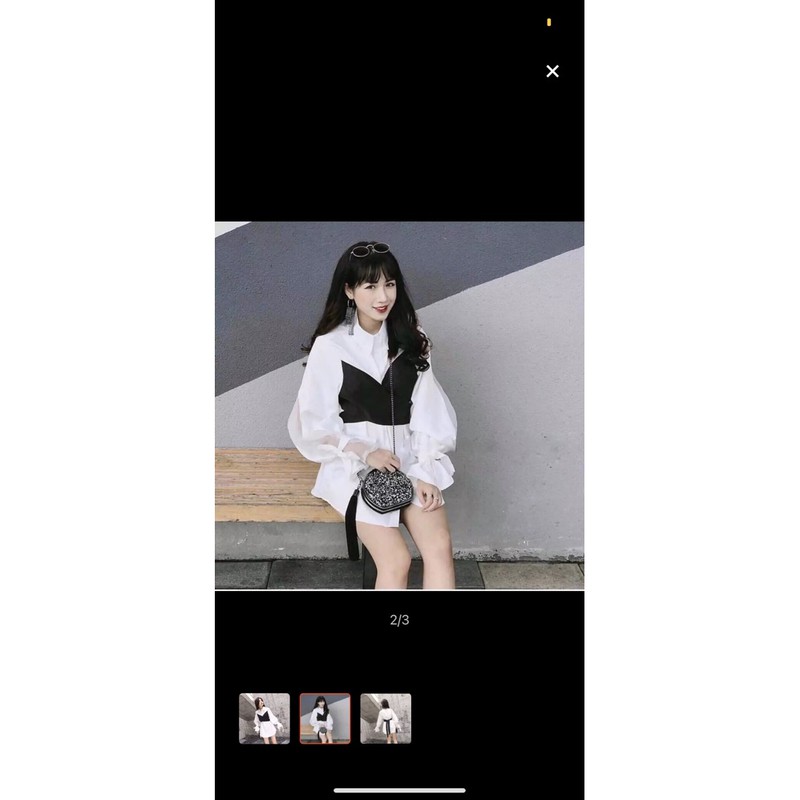This screenshot has width=800, height=800.
Task: Close the photo viewer
Action: tap(552, 71)
